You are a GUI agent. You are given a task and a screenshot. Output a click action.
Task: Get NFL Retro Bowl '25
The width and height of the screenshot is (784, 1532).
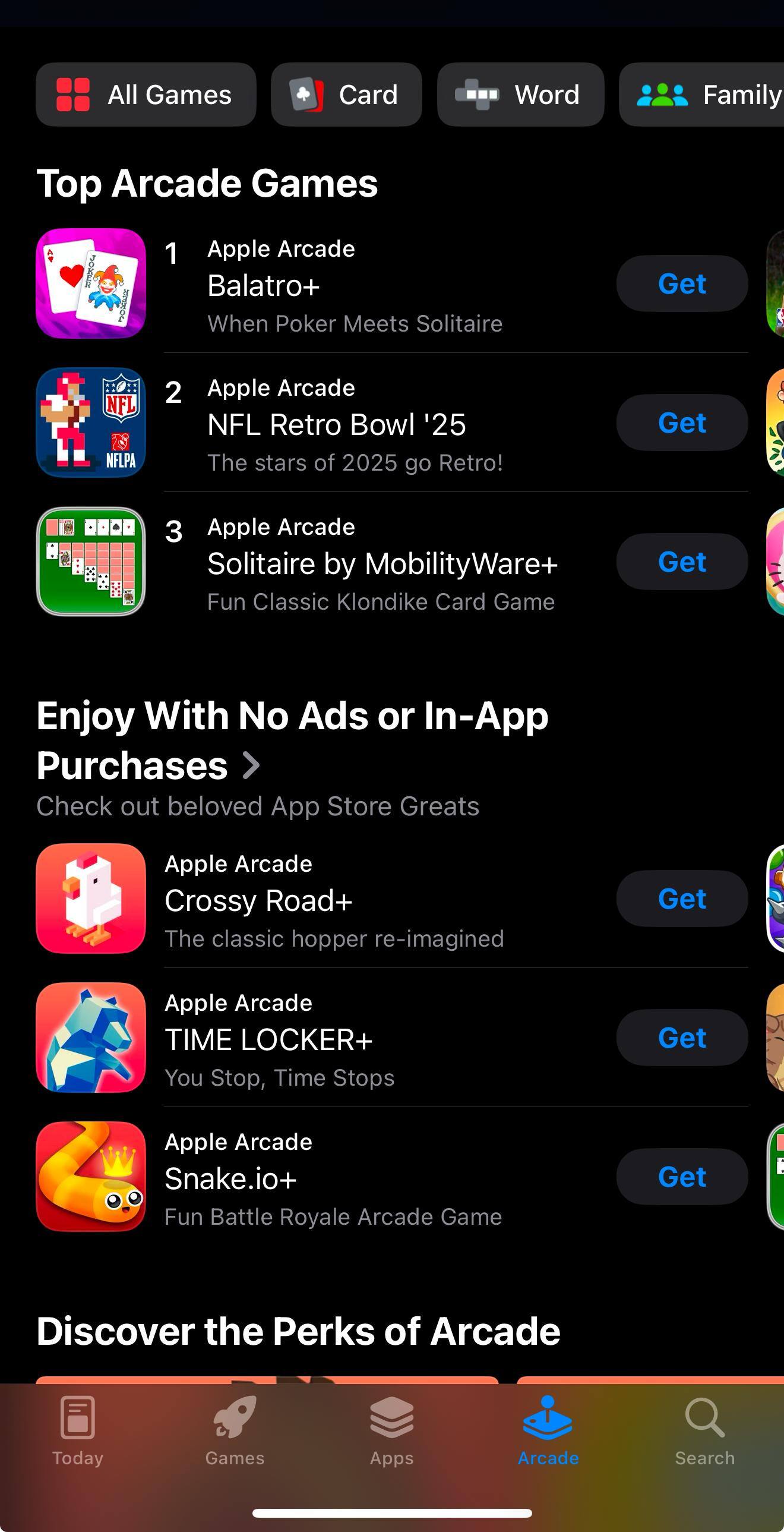681,423
